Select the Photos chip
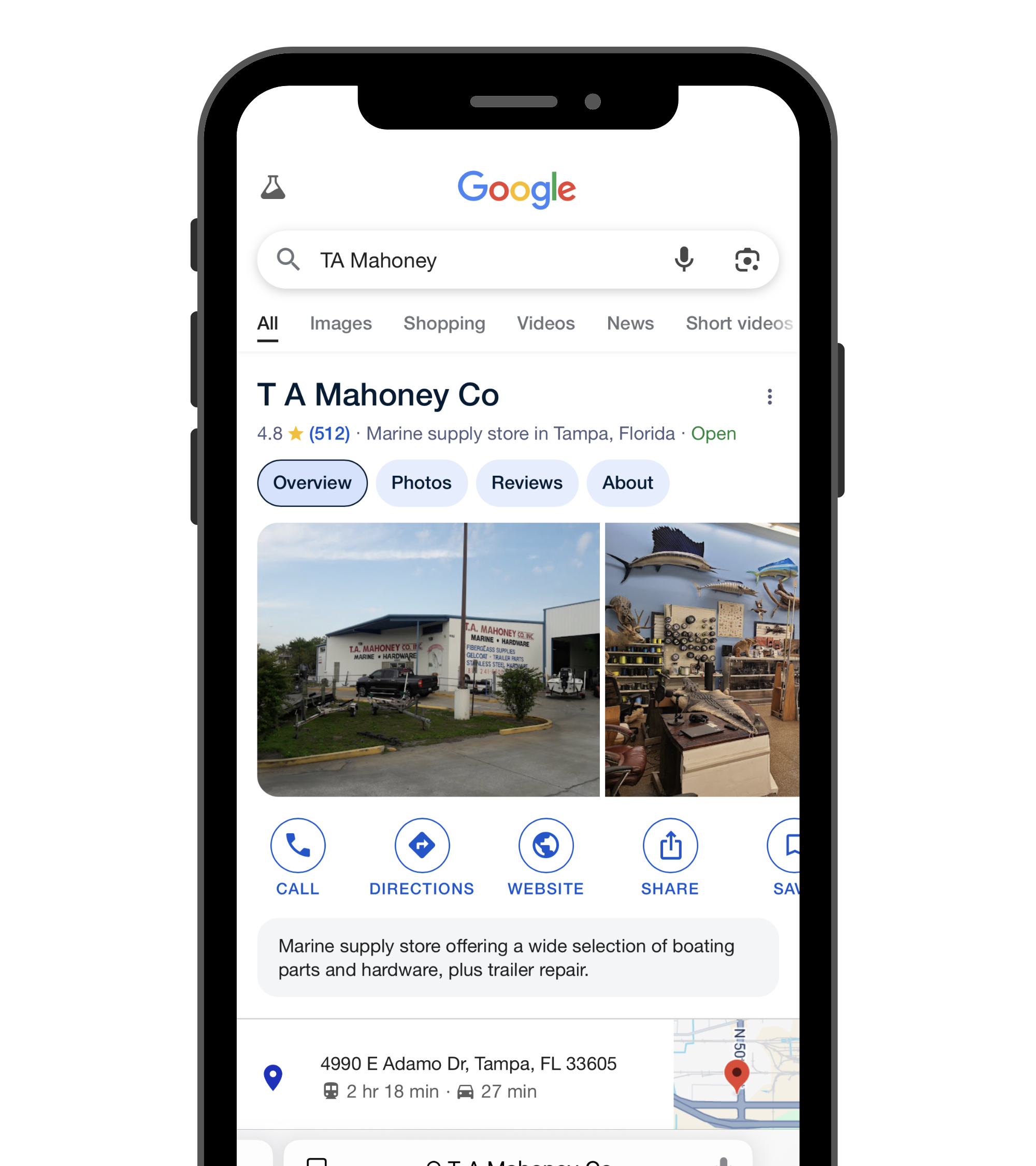Screen dimensions: 1036x1166 point(421,482)
